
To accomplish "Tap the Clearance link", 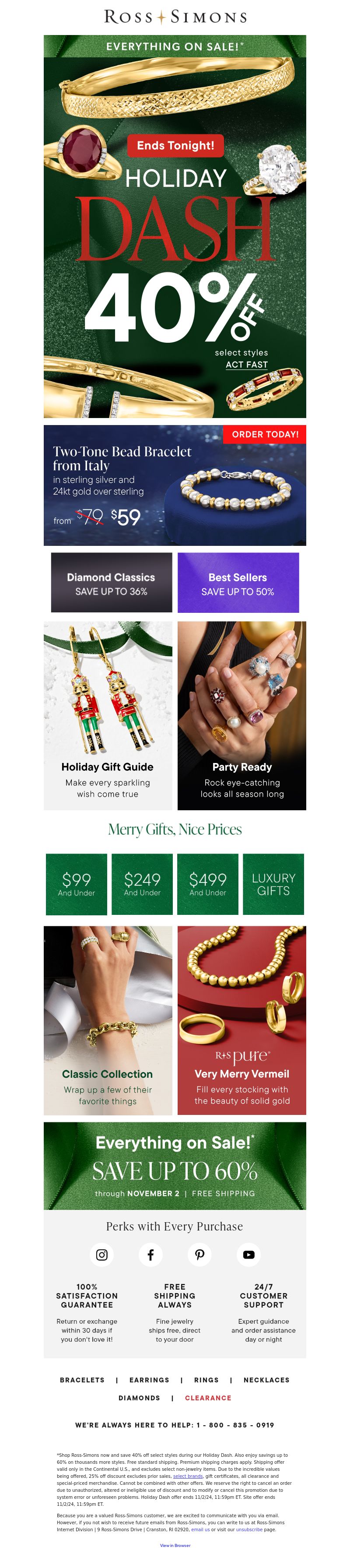I will click(x=208, y=1398).
